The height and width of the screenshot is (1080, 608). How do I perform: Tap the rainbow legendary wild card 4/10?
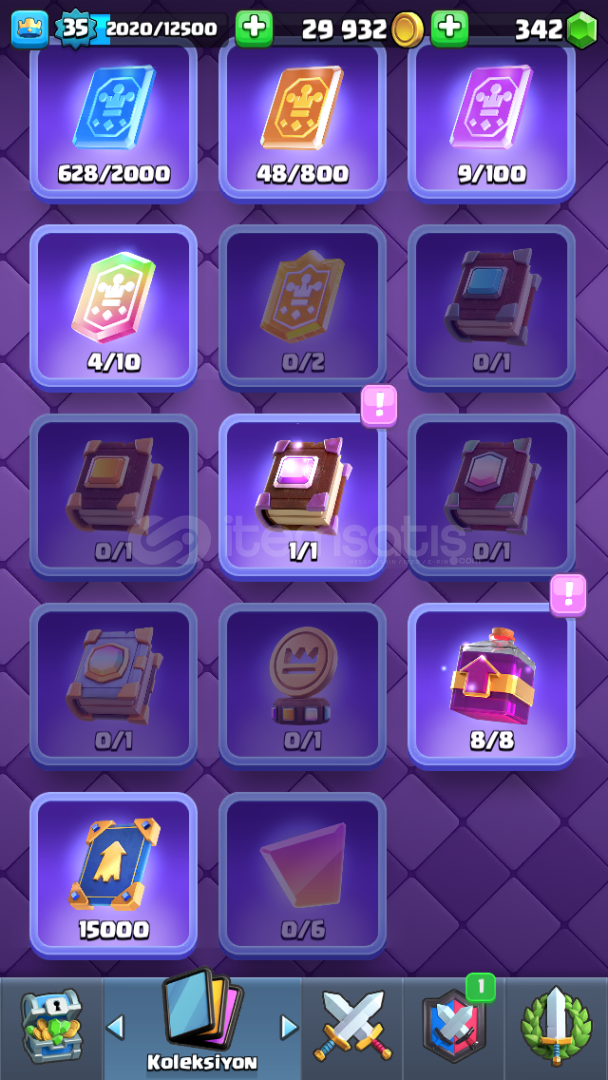[x=114, y=307]
